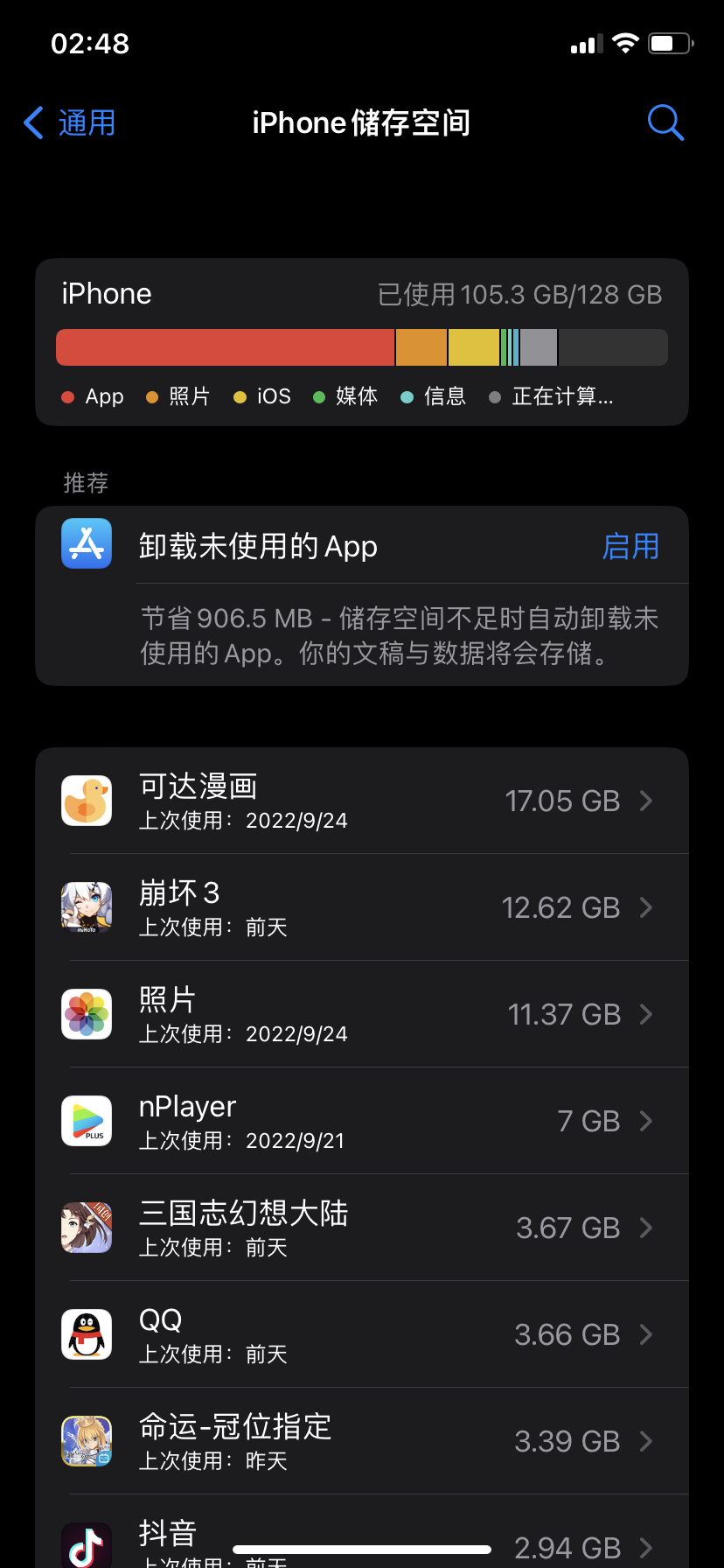Select the 三国志幻想大陆 row

[362, 1228]
